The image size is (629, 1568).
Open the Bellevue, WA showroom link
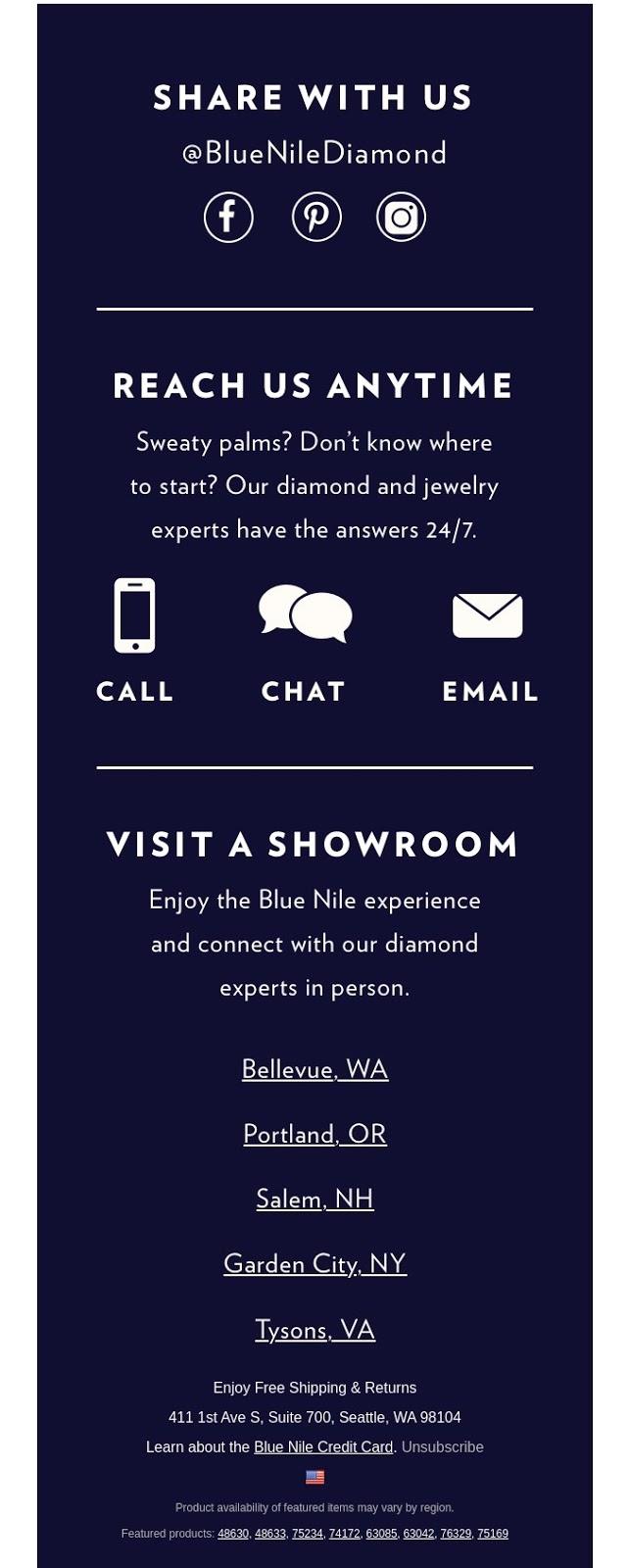click(x=314, y=1069)
